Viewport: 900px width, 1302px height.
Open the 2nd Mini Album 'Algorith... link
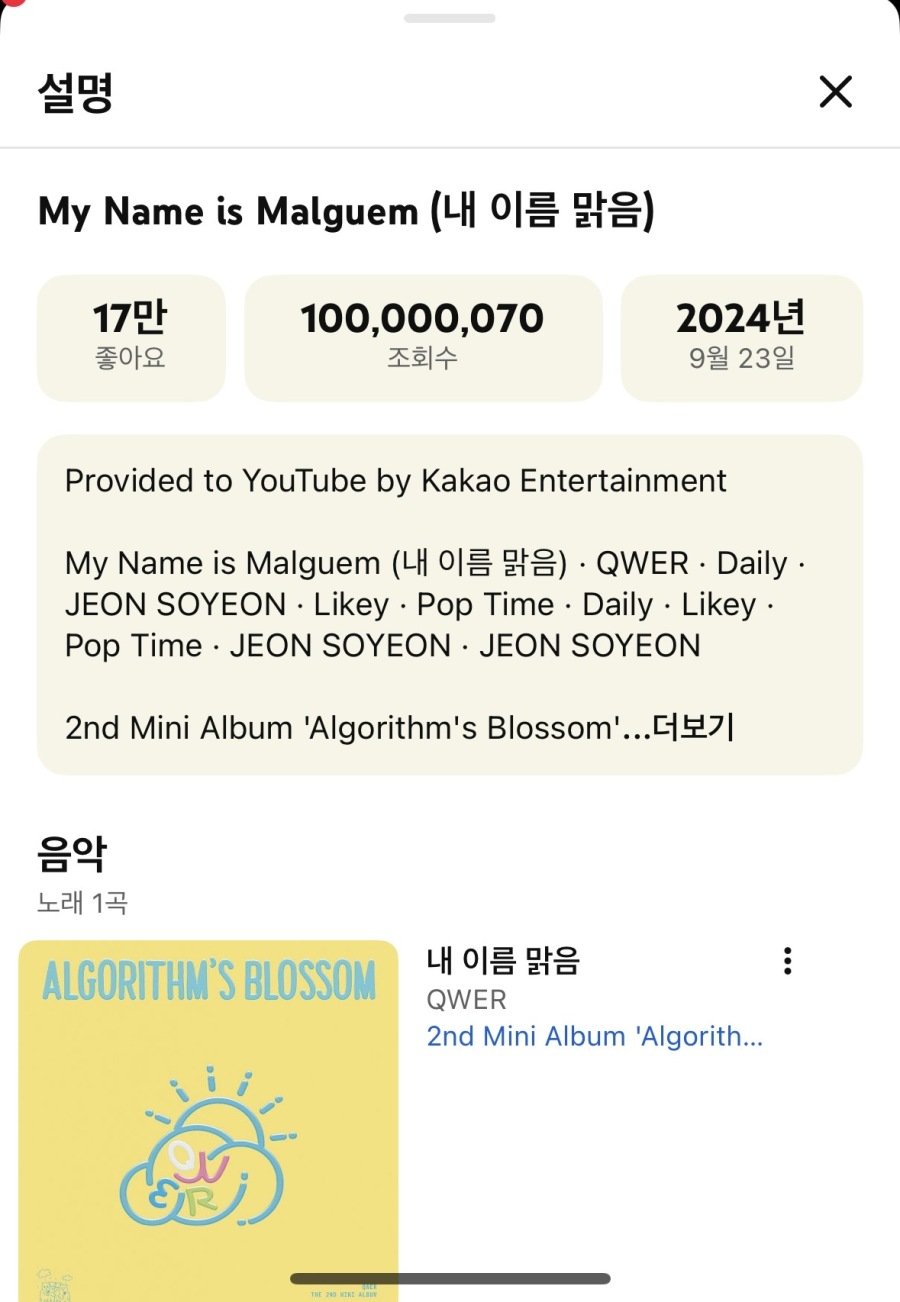[594, 1036]
